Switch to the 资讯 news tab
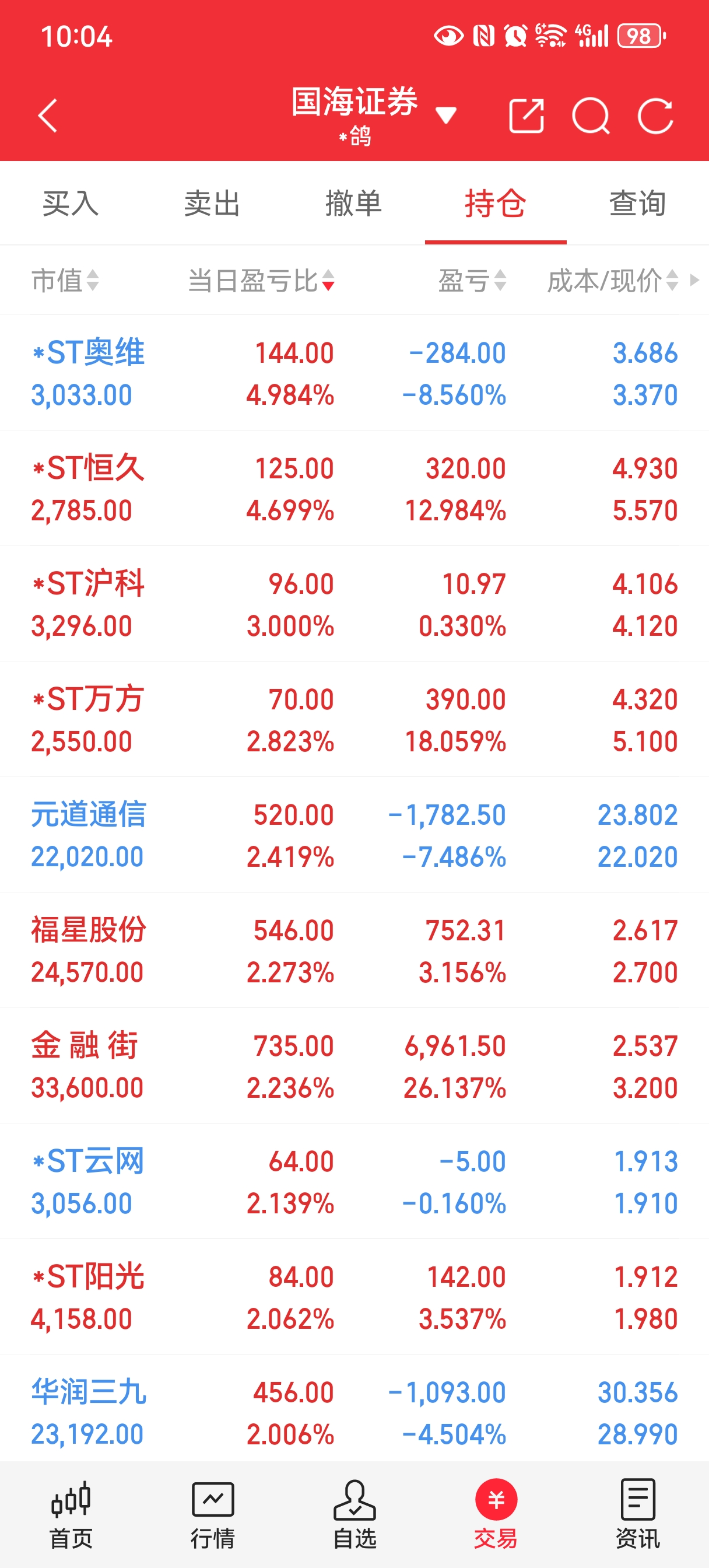 pyautogui.click(x=637, y=1514)
